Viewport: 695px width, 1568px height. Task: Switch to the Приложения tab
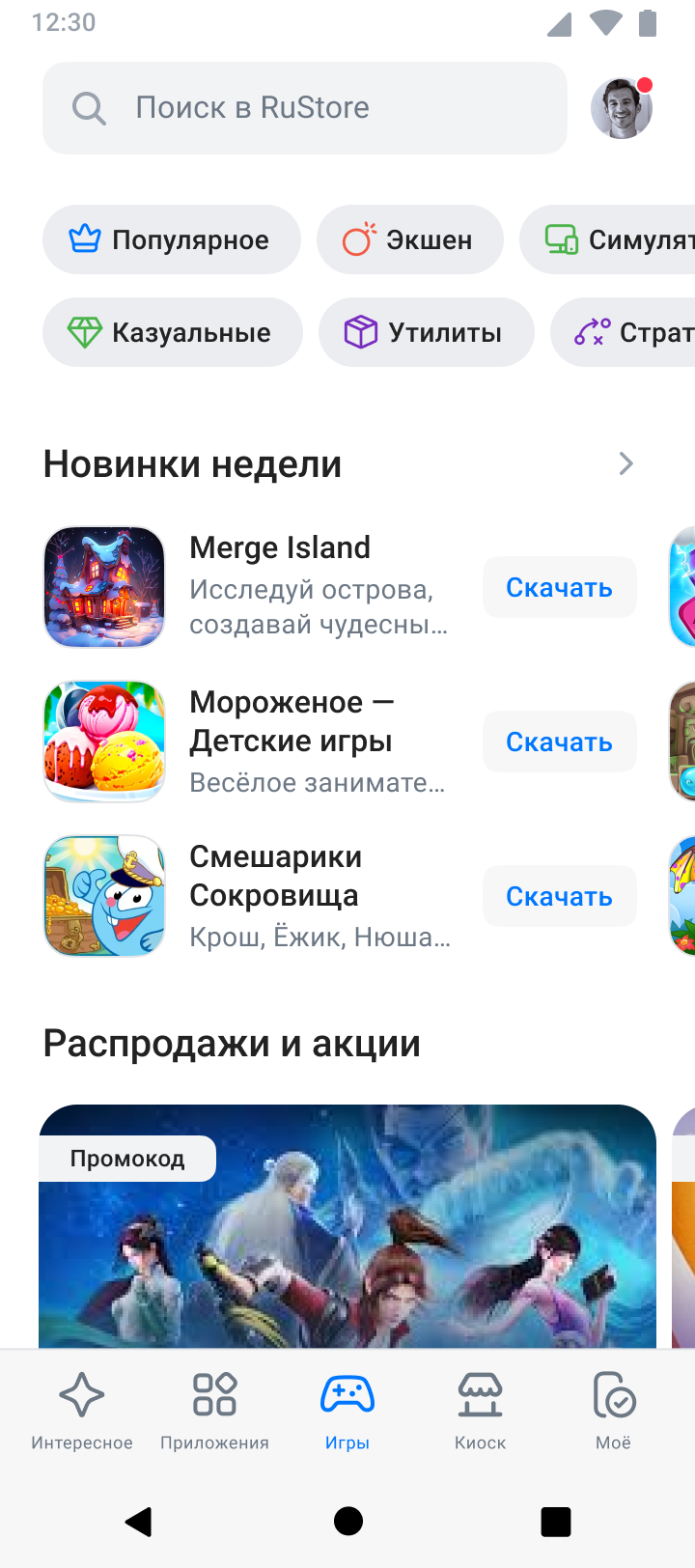click(x=214, y=1412)
